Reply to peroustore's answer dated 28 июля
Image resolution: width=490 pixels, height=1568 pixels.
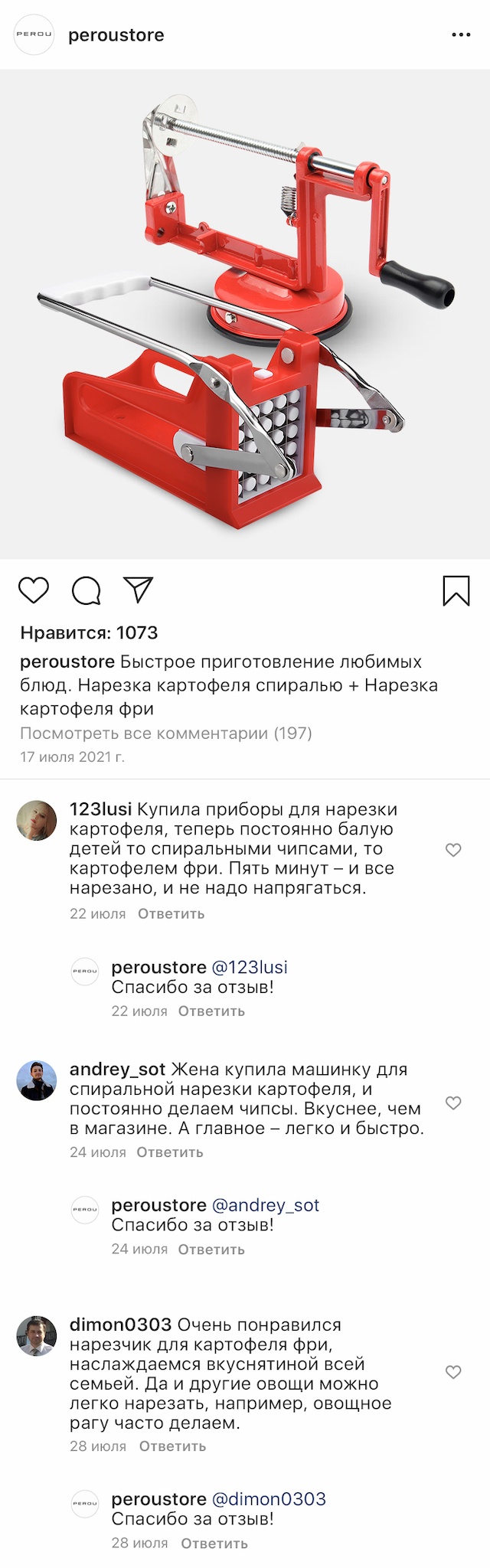pyautogui.click(x=214, y=1543)
